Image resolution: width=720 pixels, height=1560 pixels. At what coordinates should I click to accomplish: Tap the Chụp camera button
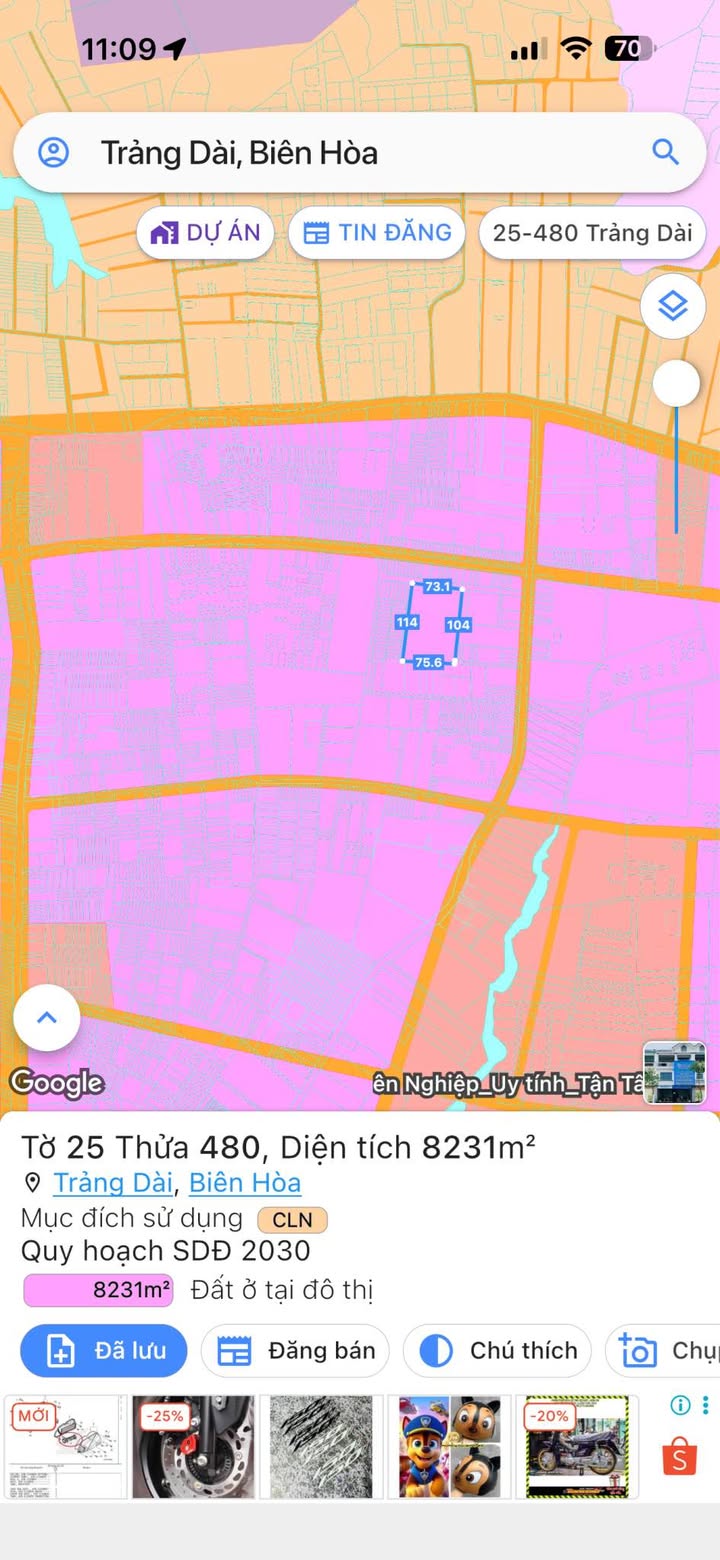(x=665, y=1351)
